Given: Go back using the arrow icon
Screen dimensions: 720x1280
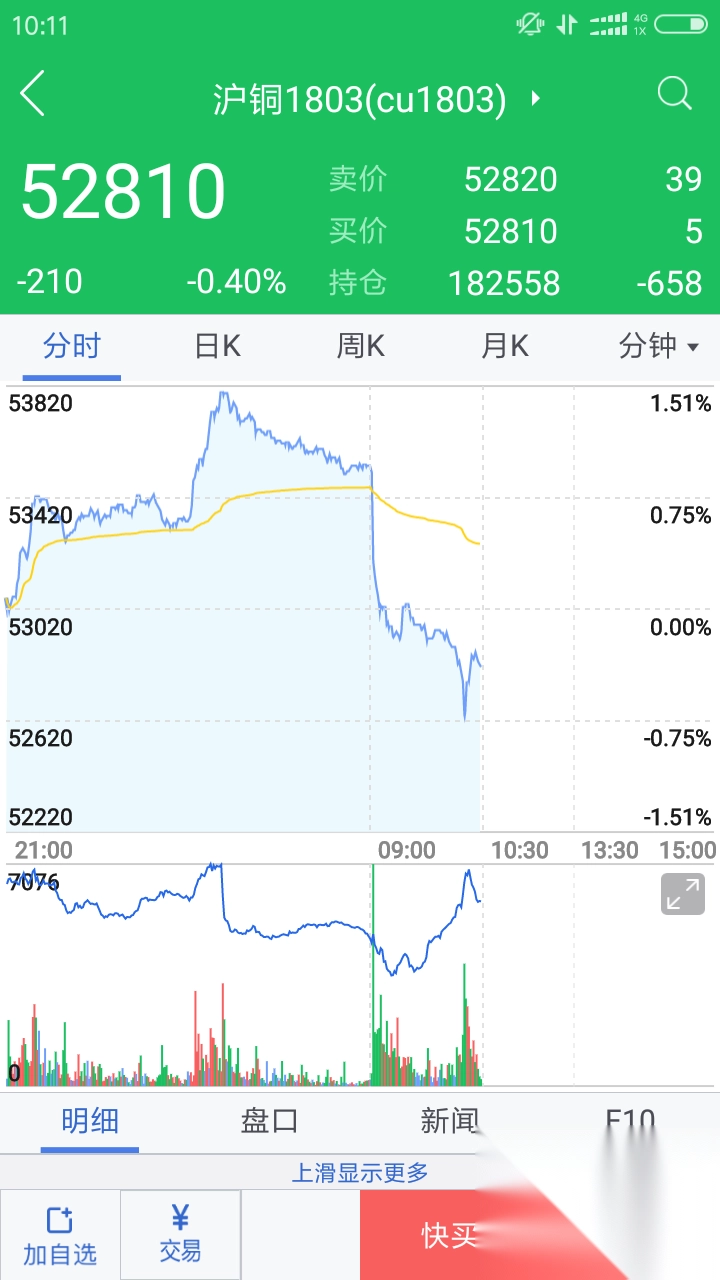Looking at the screenshot, I should pyautogui.click(x=33, y=96).
